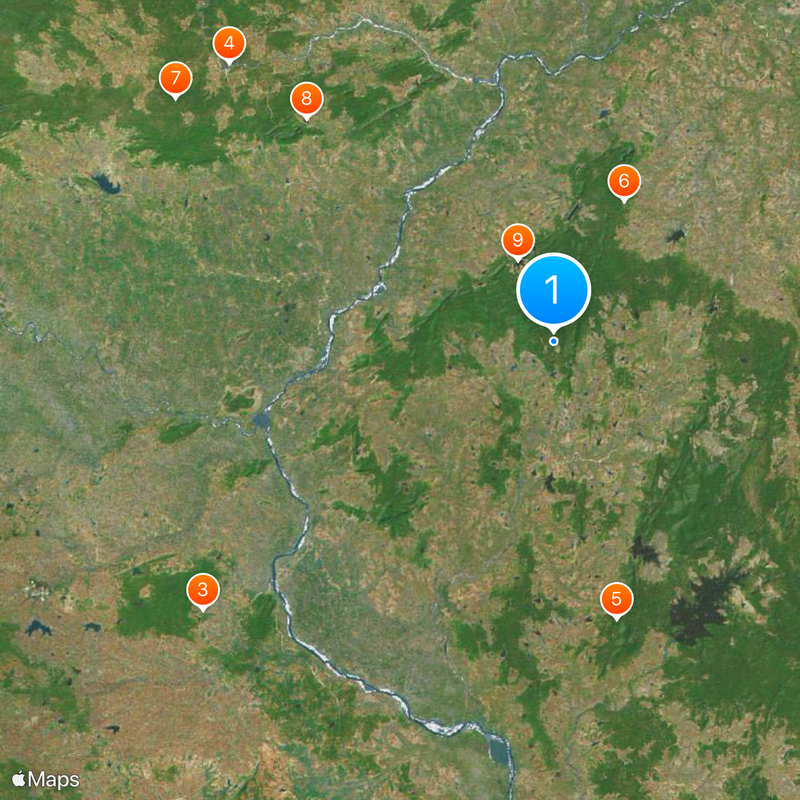800x800 pixels.
Task: Tap map pin number 9
Action: (517, 240)
